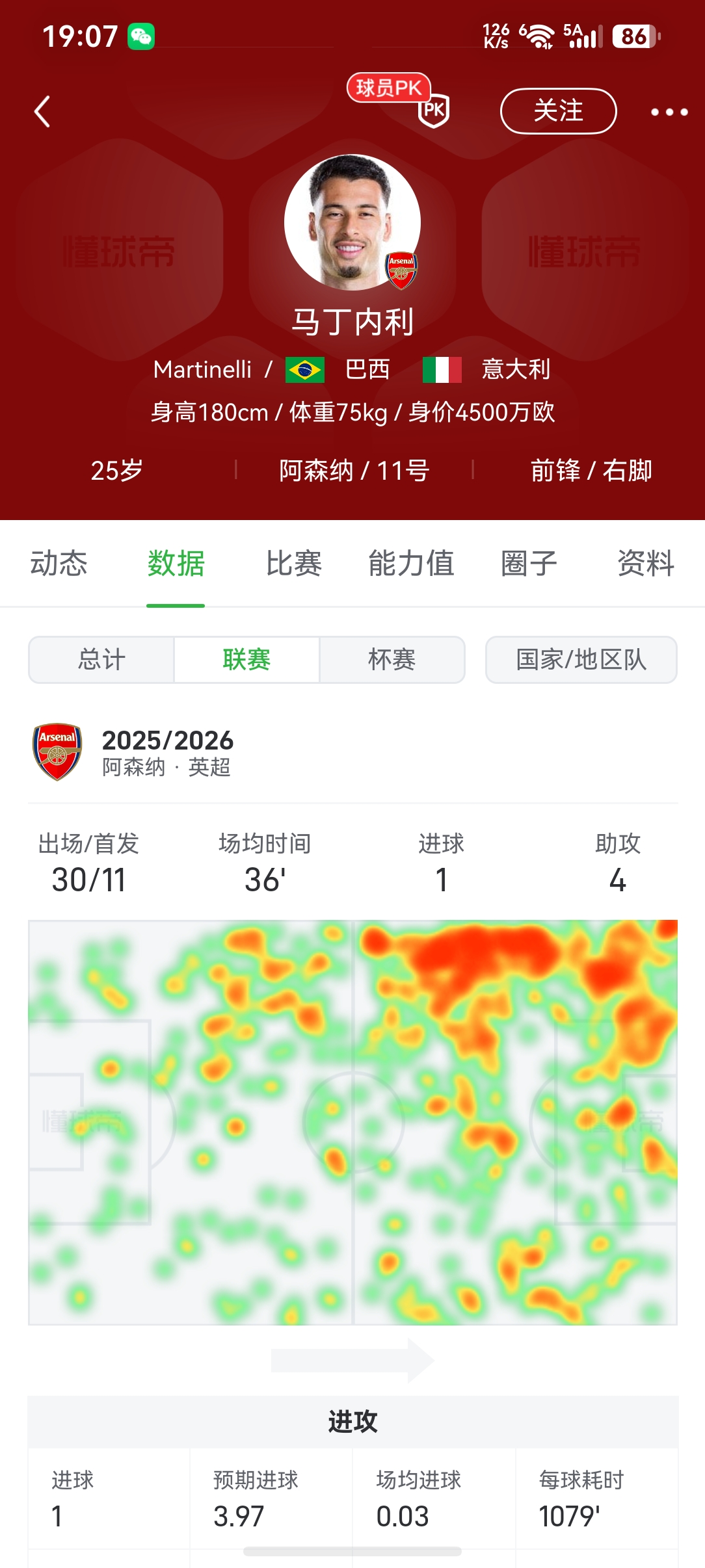This screenshot has width=705, height=1568.
Task: Switch to the 比赛 tab
Action: 293,563
